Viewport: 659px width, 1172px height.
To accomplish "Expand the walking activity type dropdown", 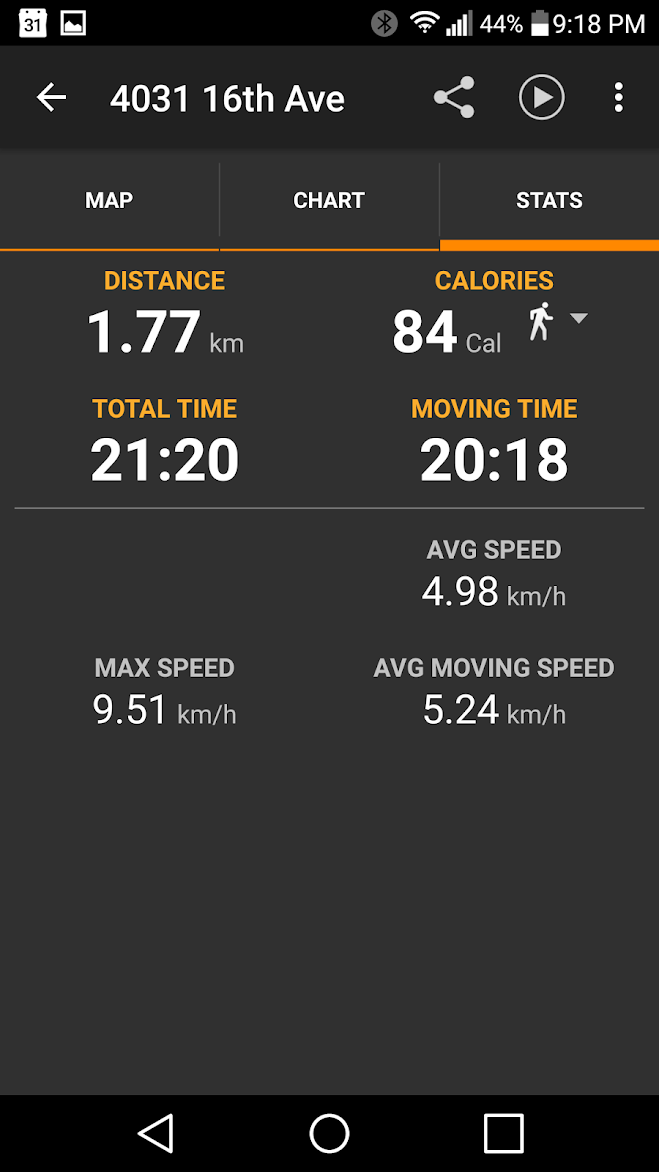I will pos(577,319).
